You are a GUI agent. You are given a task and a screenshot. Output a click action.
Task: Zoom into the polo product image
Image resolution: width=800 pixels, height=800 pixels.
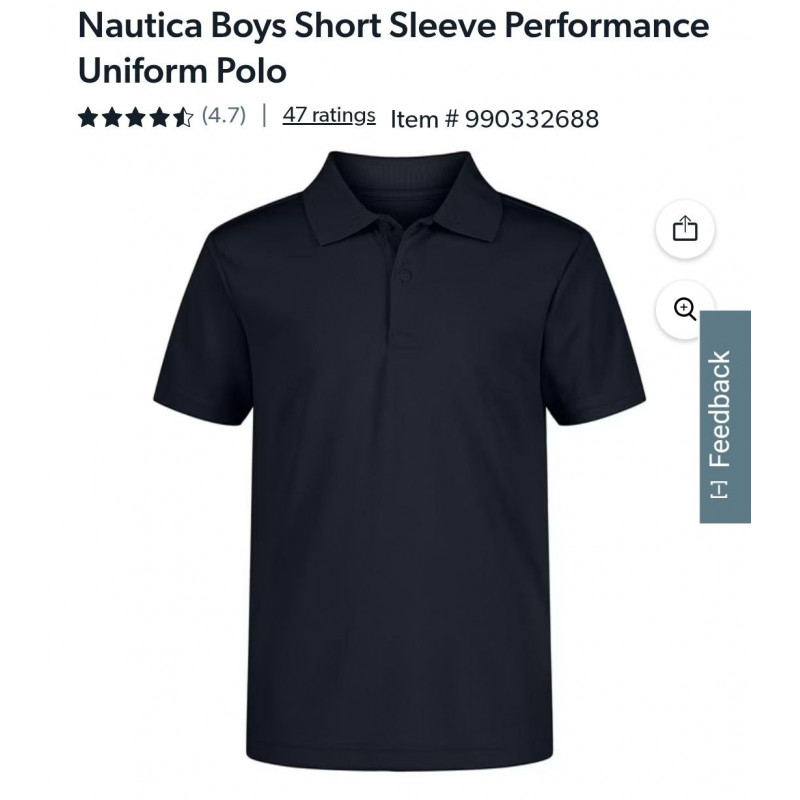(685, 309)
